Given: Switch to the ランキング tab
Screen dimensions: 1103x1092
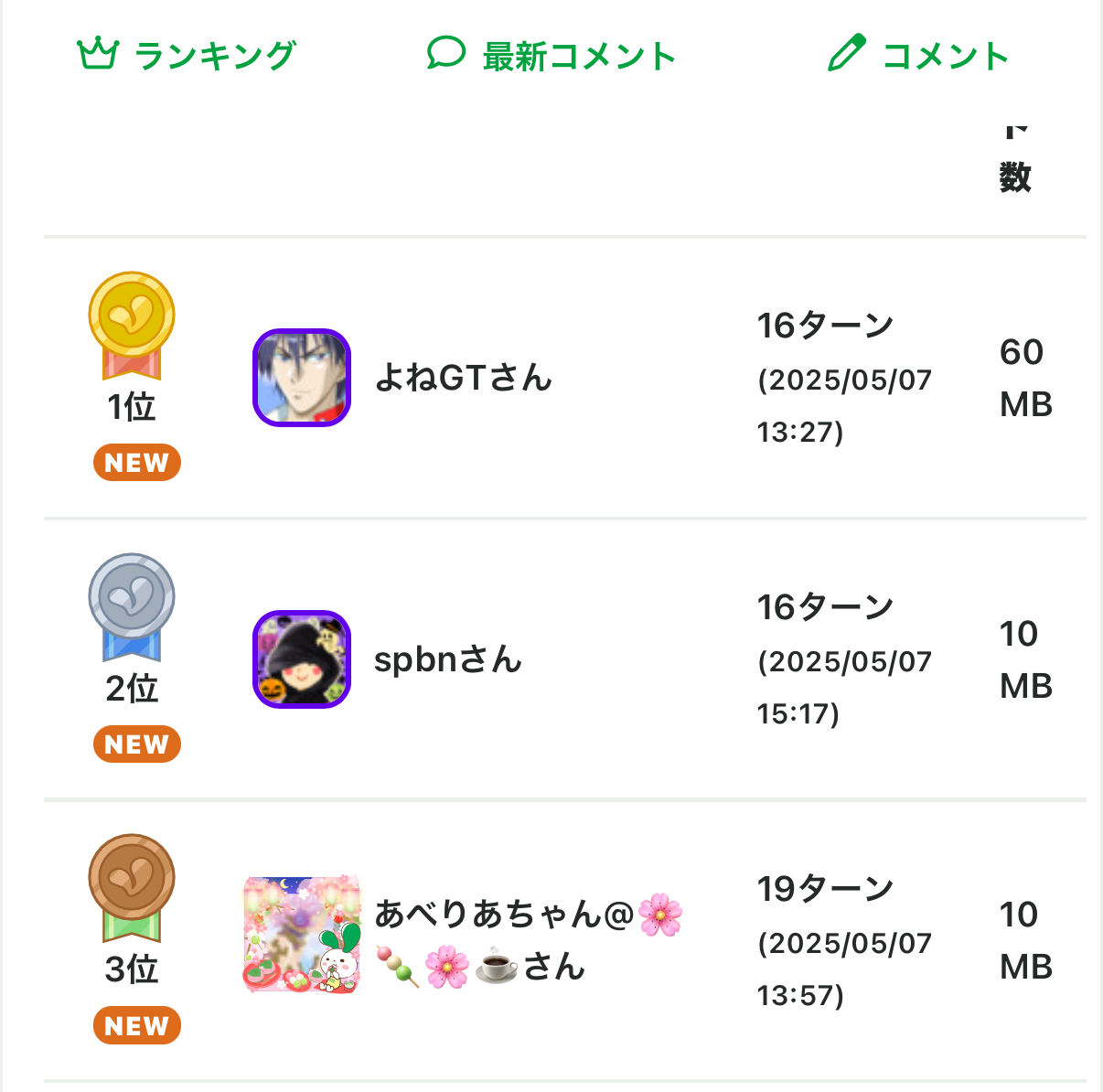Looking at the screenshot, I should coord(187,55).
